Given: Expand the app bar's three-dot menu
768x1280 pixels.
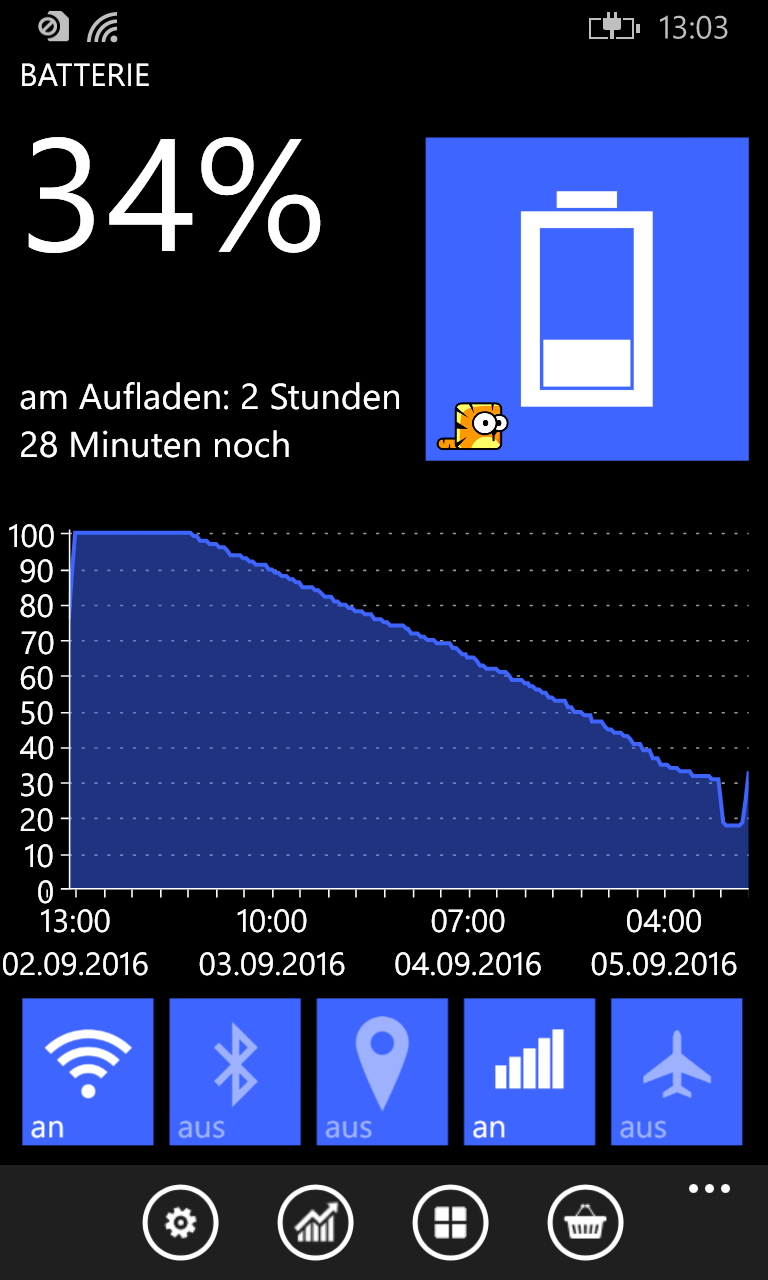Looking at the screenshot, I should point(709,1189).
